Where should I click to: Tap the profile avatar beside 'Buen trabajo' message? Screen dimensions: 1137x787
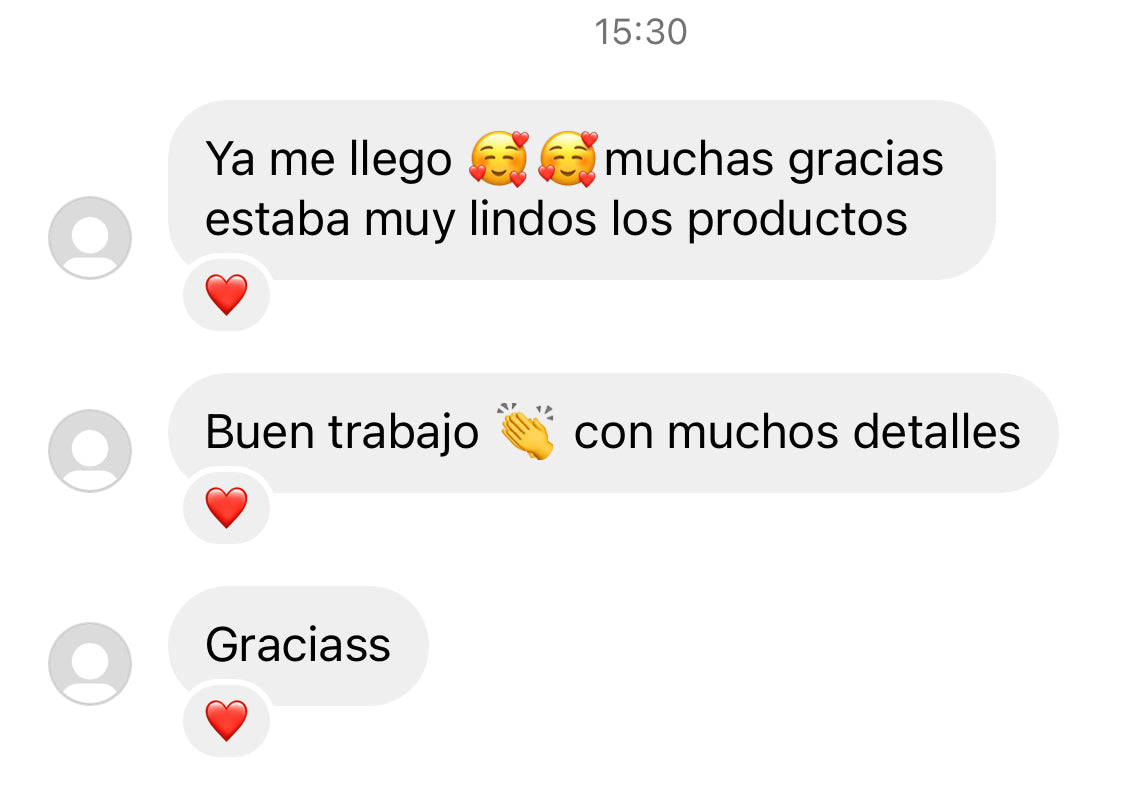pyautogui.click(x=90, y=450)
